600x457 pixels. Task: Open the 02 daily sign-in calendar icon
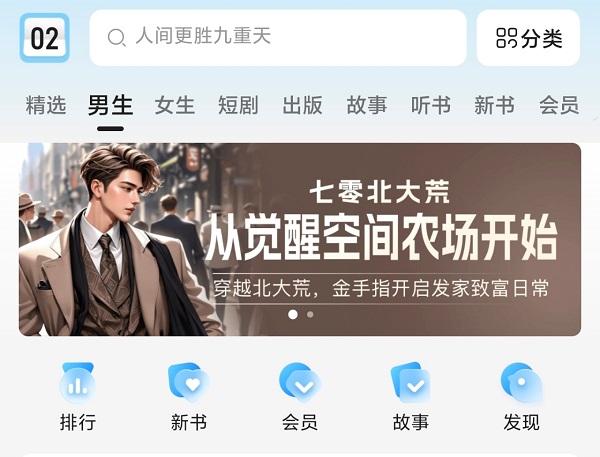coord(44,39)
